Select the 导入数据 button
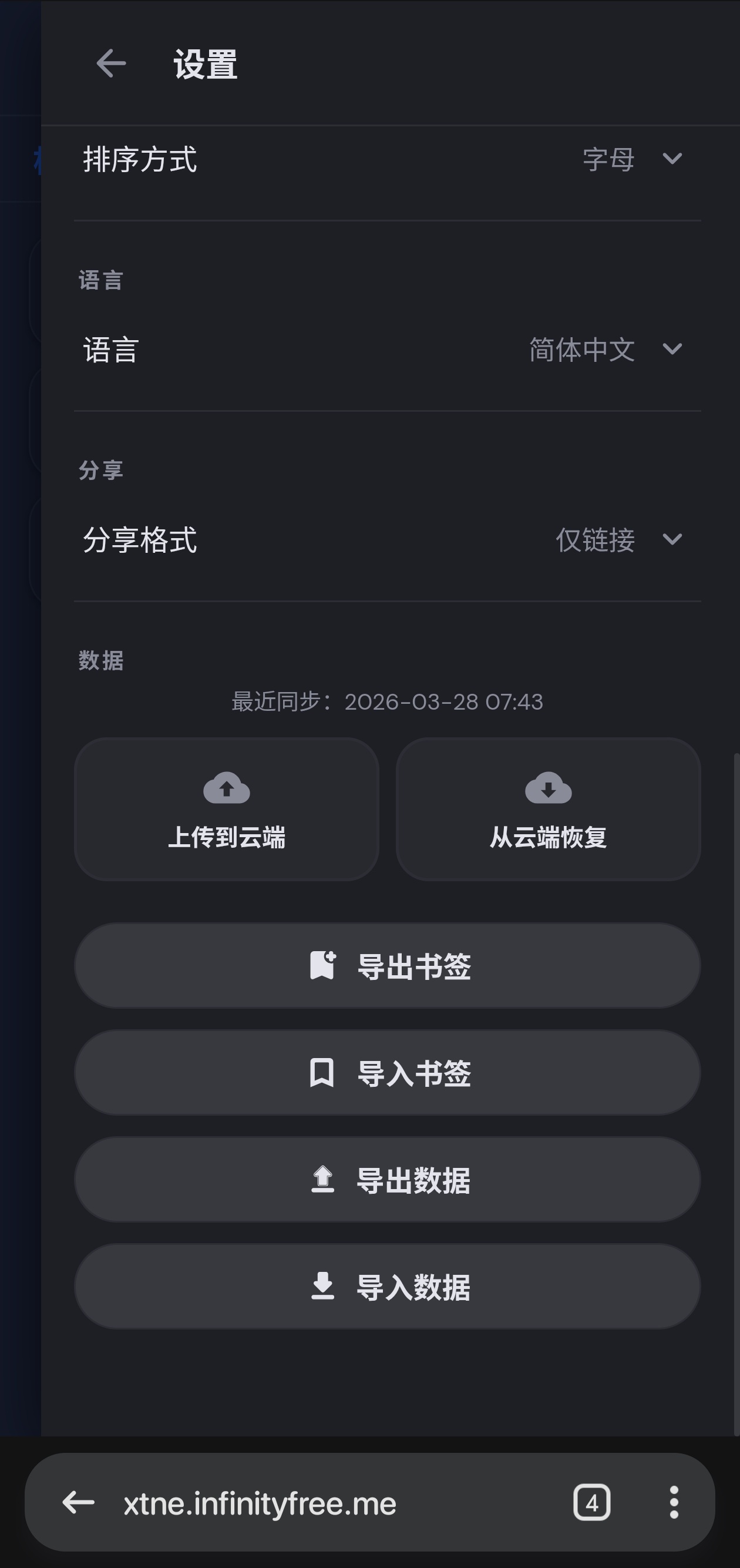This screenshot has width=740, height=1568. click(387, 1286)
